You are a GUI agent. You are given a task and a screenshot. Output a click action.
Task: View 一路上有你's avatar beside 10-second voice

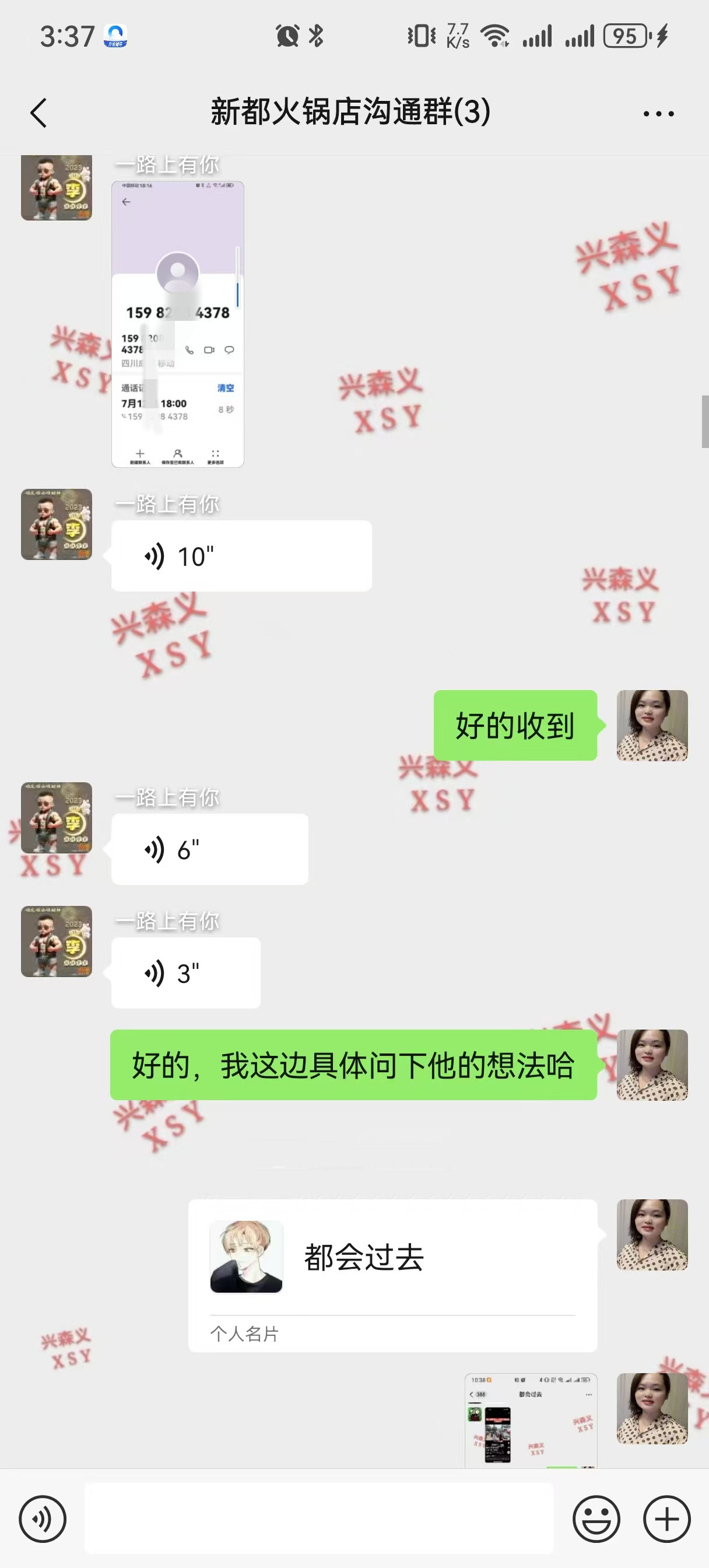coord(57,524)
